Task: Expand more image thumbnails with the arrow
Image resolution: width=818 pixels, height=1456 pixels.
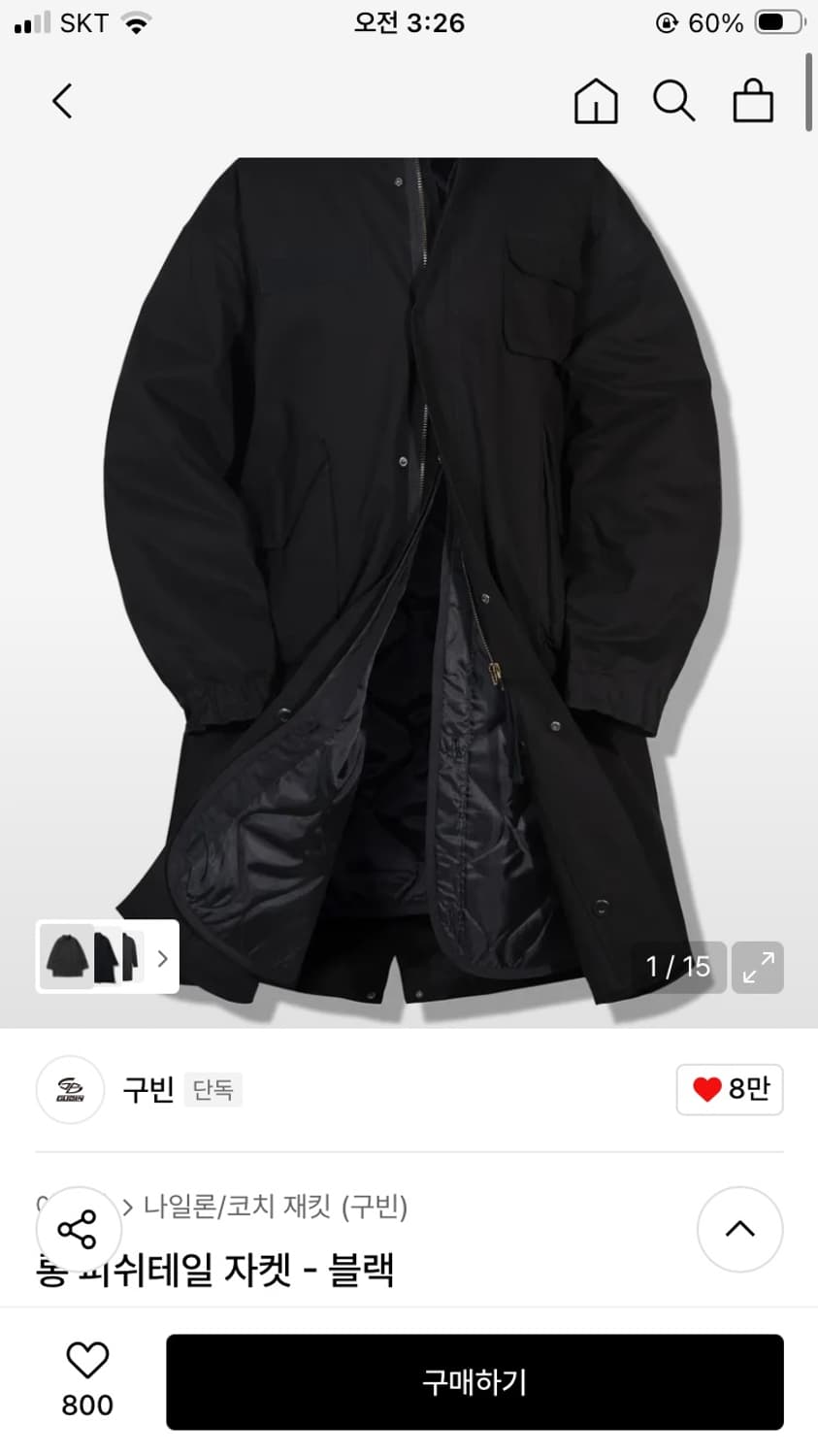Action: [162, 958]
